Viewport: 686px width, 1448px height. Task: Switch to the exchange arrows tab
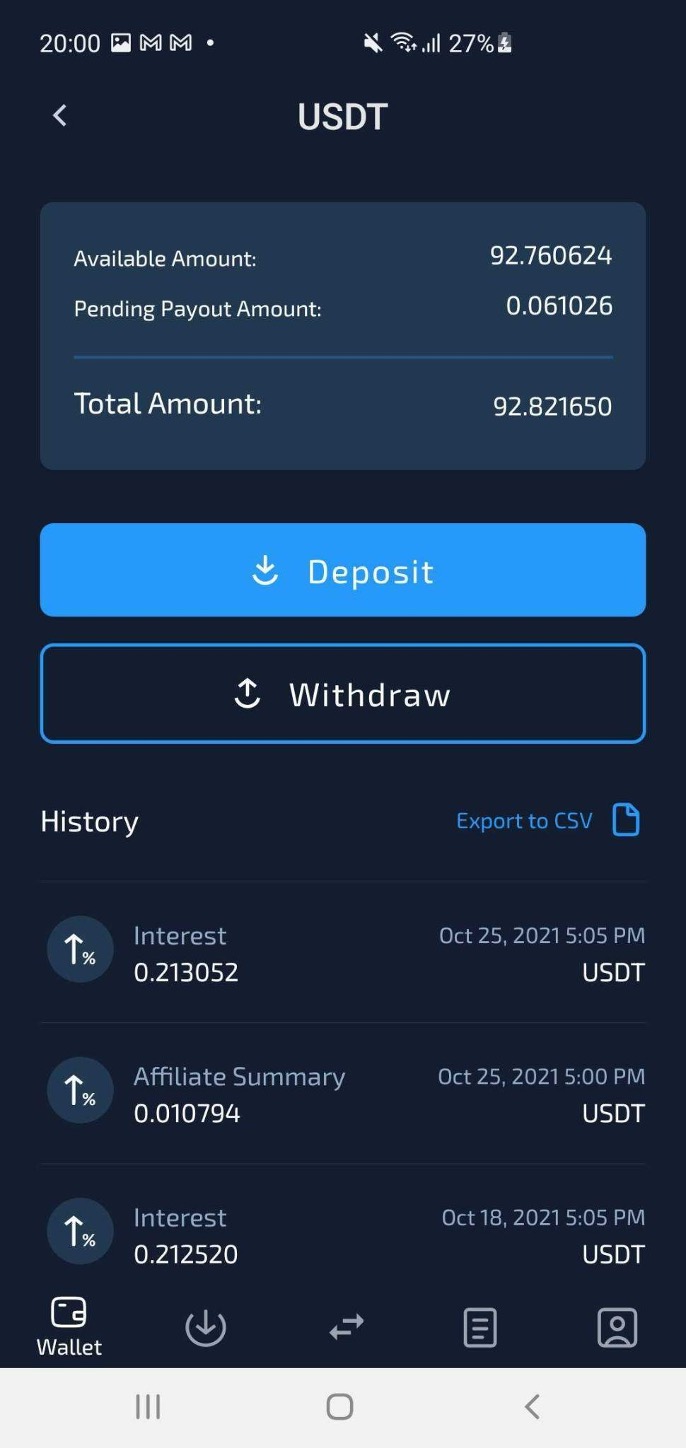(x=346, y=1328)
